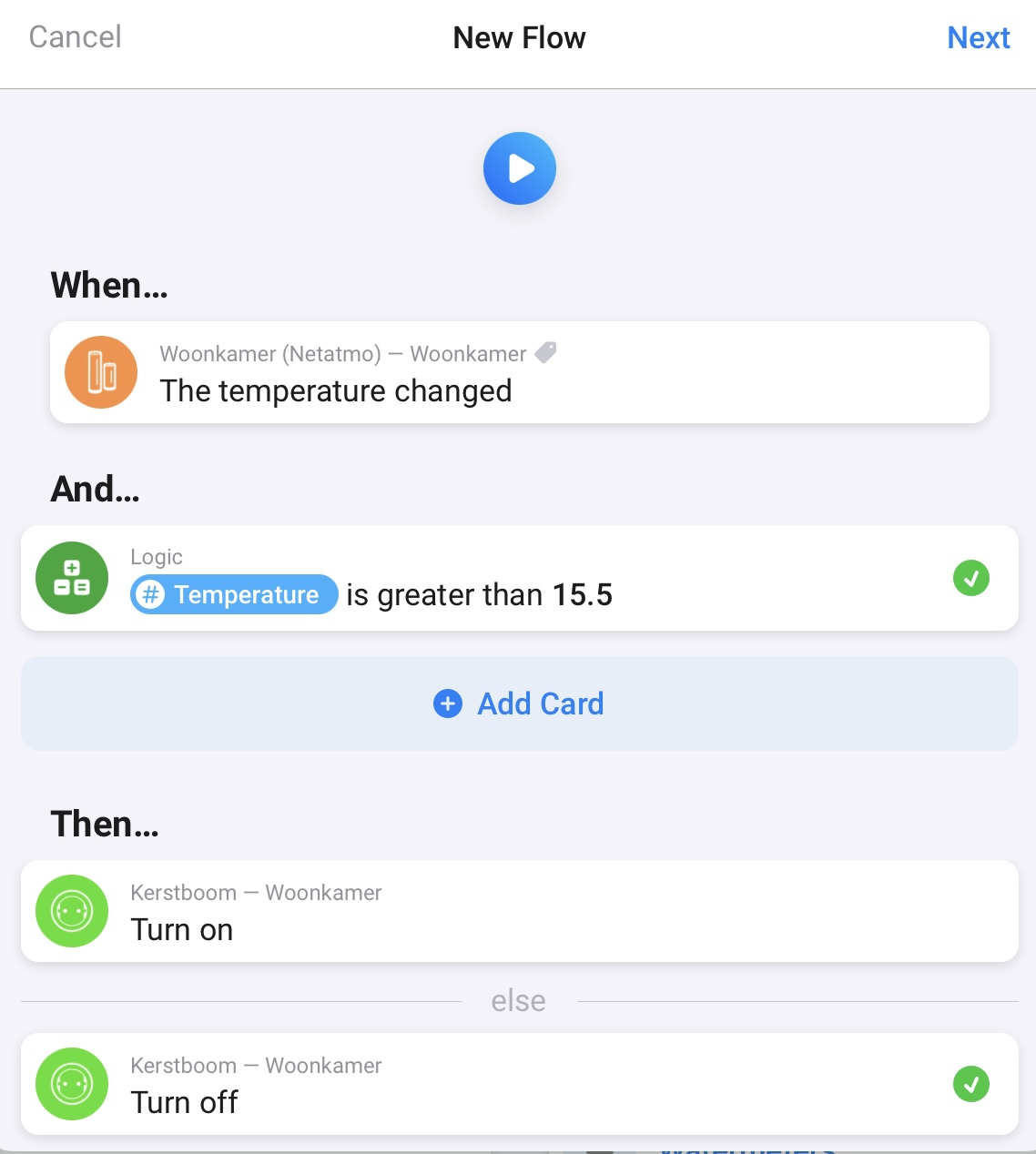
Task: Test the flow with the play button
Action: coord(519,168)
